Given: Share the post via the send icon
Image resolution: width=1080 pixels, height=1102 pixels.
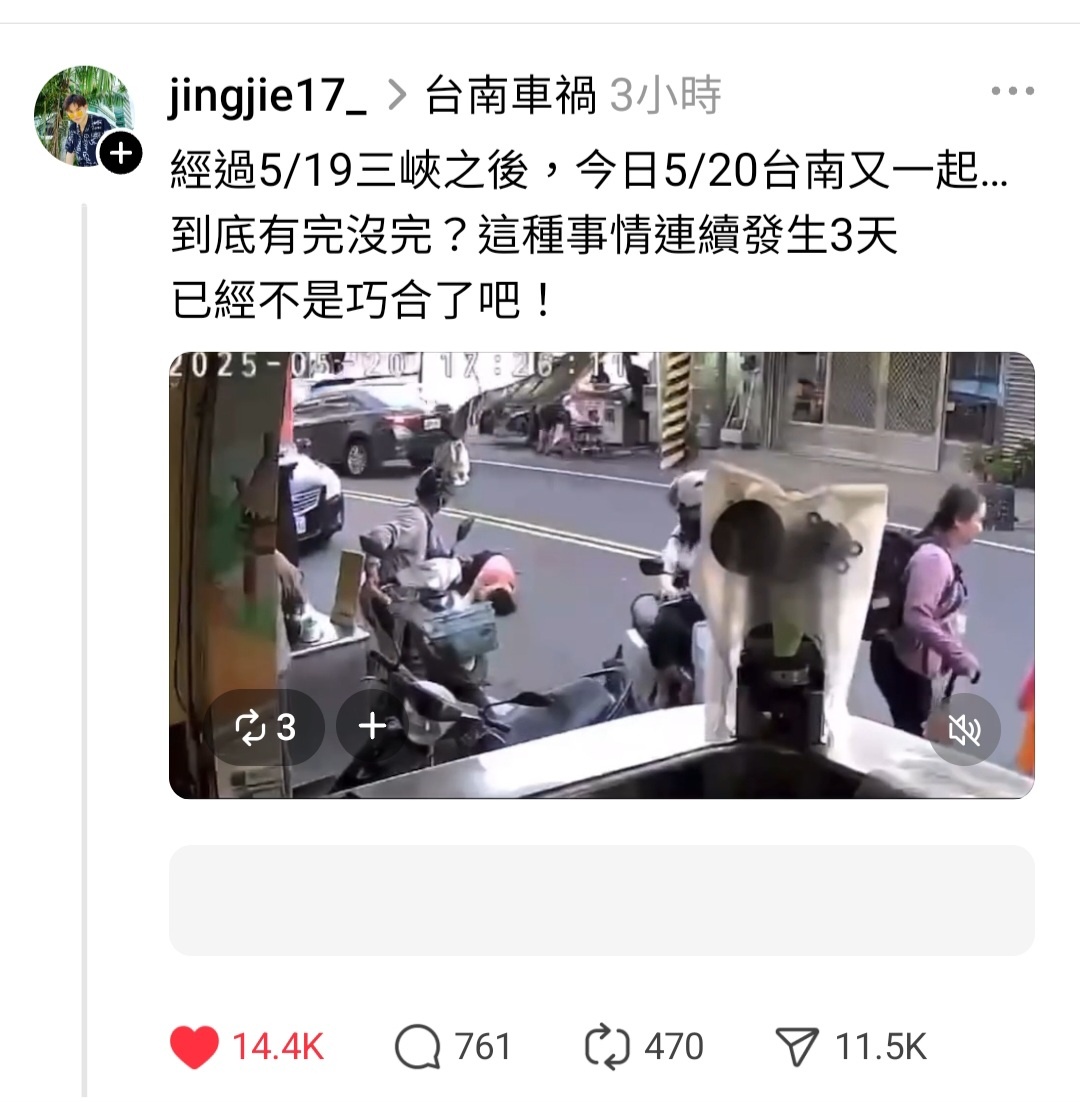Looking at the screenshot, I should [797, 1047].
